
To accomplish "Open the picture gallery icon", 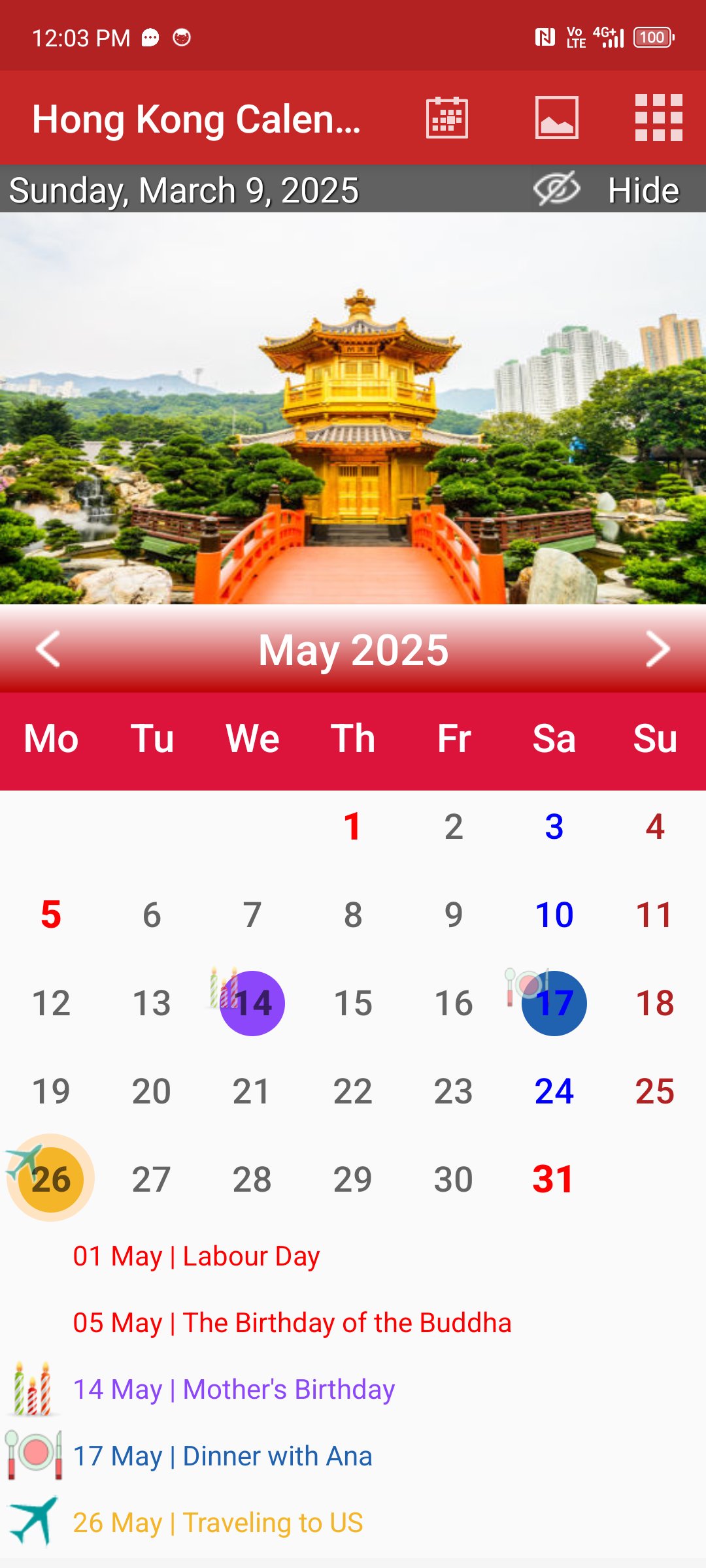I will [x=556, y=118].
